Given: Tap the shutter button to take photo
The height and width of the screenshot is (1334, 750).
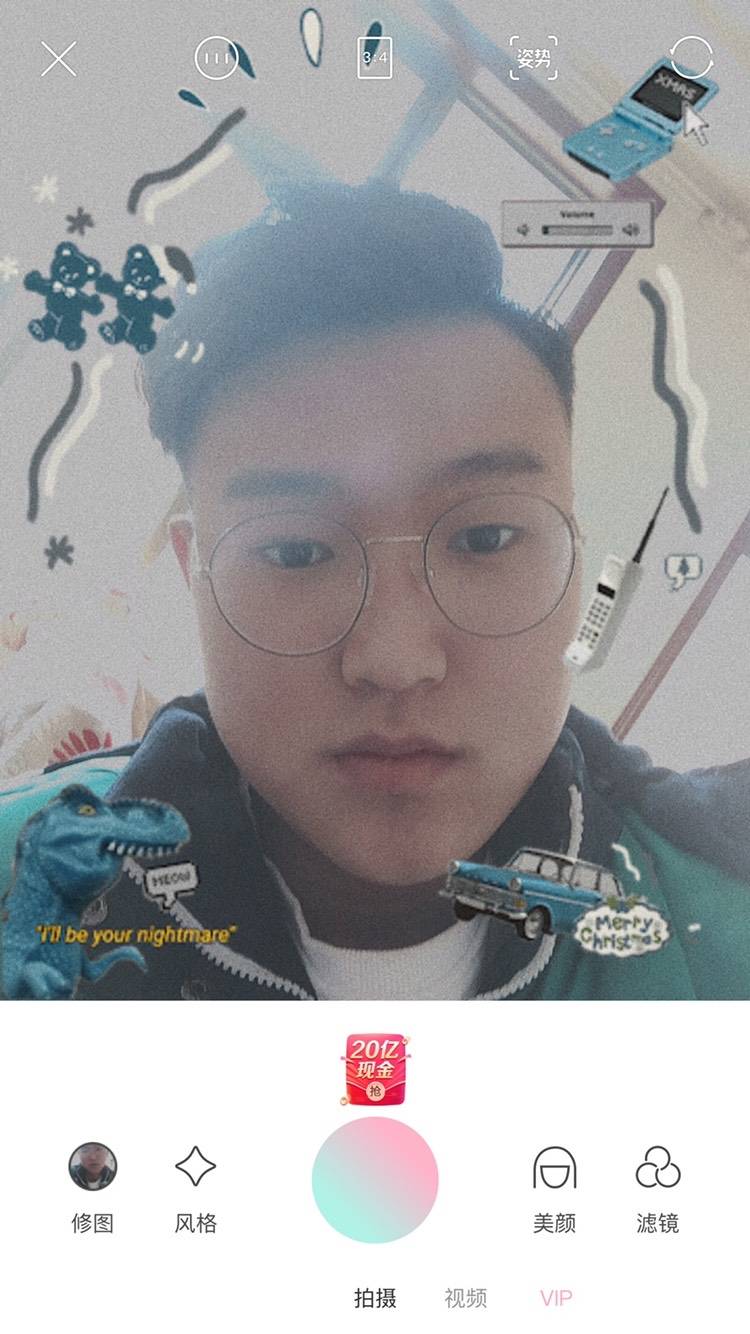Looking at the screenshot, I should 375,1180.
